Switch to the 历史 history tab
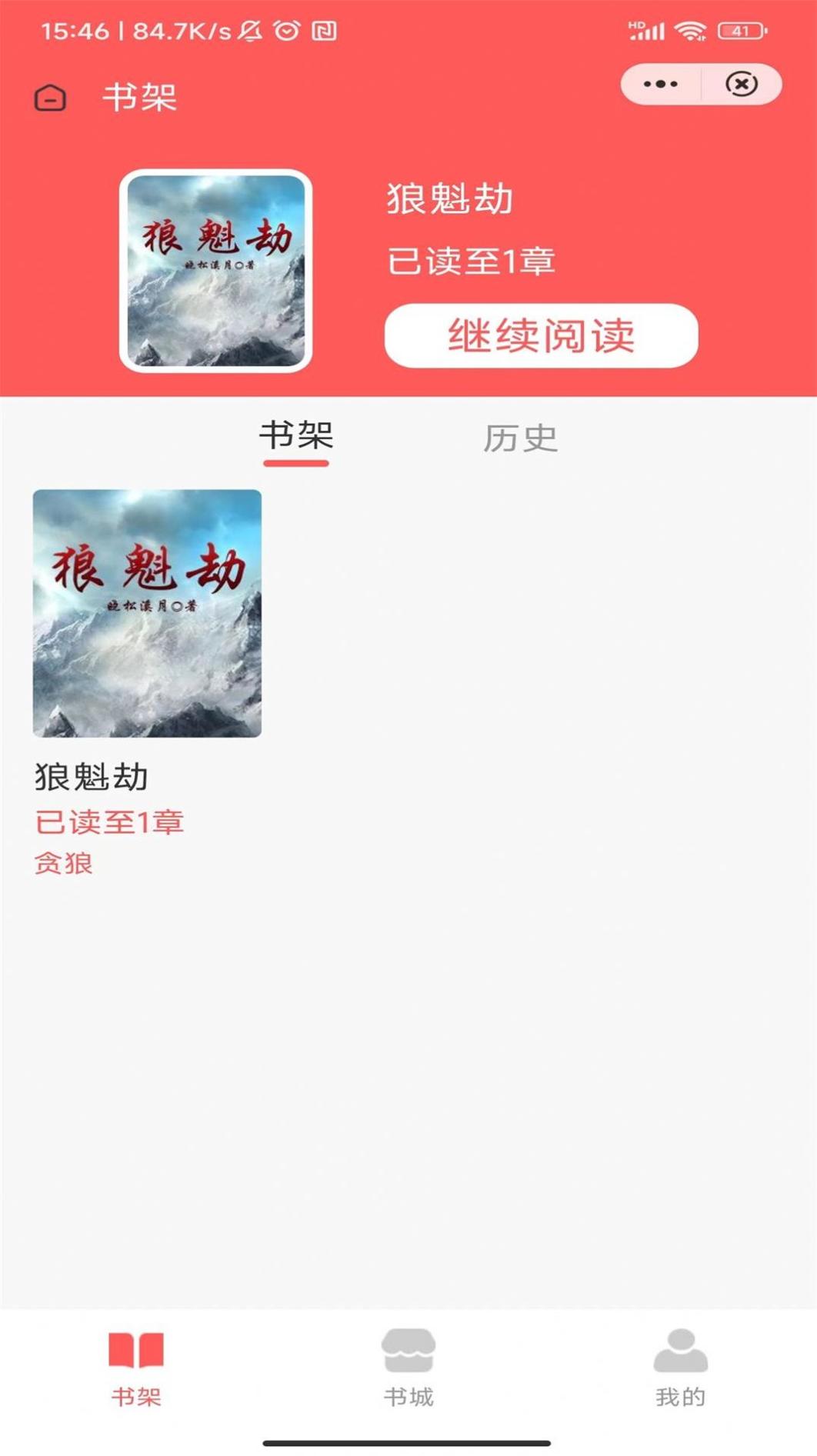This screenshot has width=817, height=1456. (x=520, y=439)
